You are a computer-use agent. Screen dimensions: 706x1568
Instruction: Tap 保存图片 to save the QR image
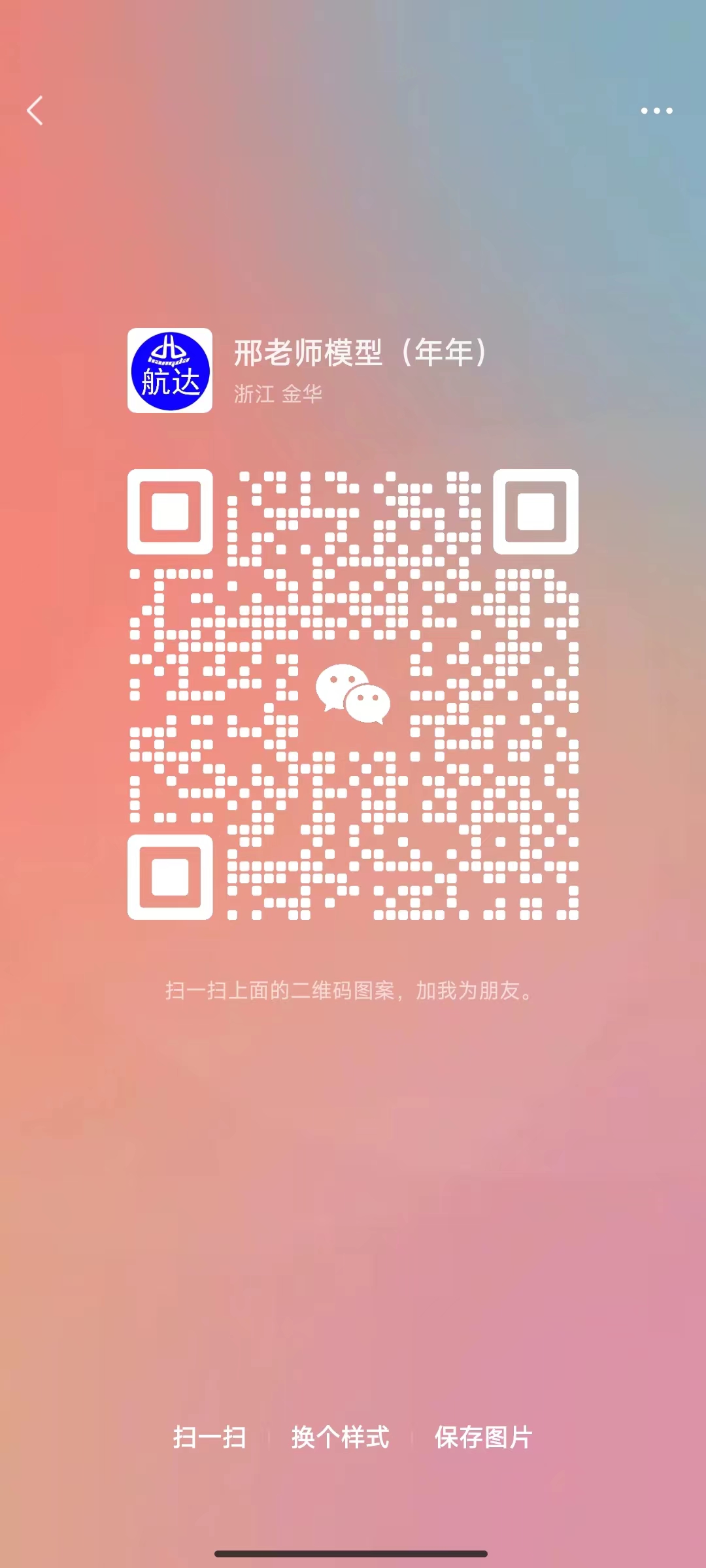click(x=484, y=1438)
